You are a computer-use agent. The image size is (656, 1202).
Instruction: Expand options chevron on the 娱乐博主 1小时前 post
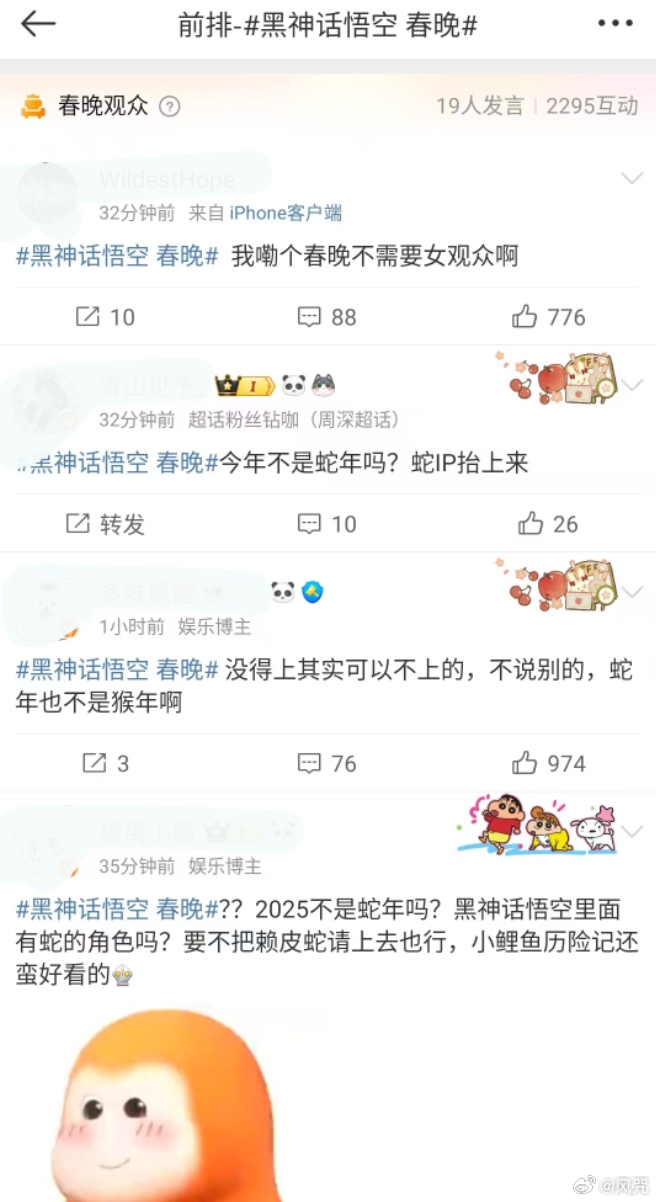(631, 592)
